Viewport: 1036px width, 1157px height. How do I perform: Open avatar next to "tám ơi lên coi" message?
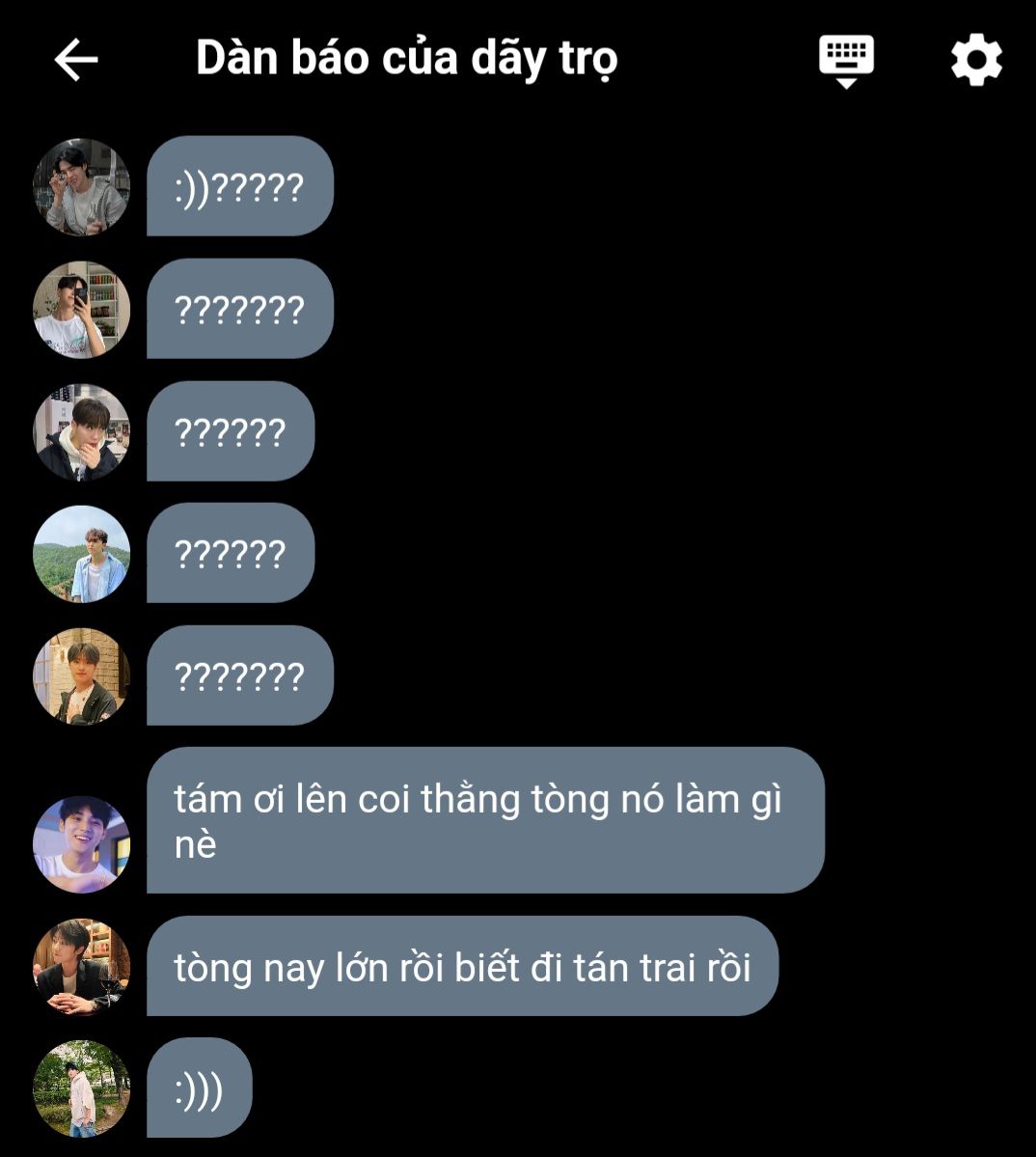pyautogui.click(x=82, y=844)
